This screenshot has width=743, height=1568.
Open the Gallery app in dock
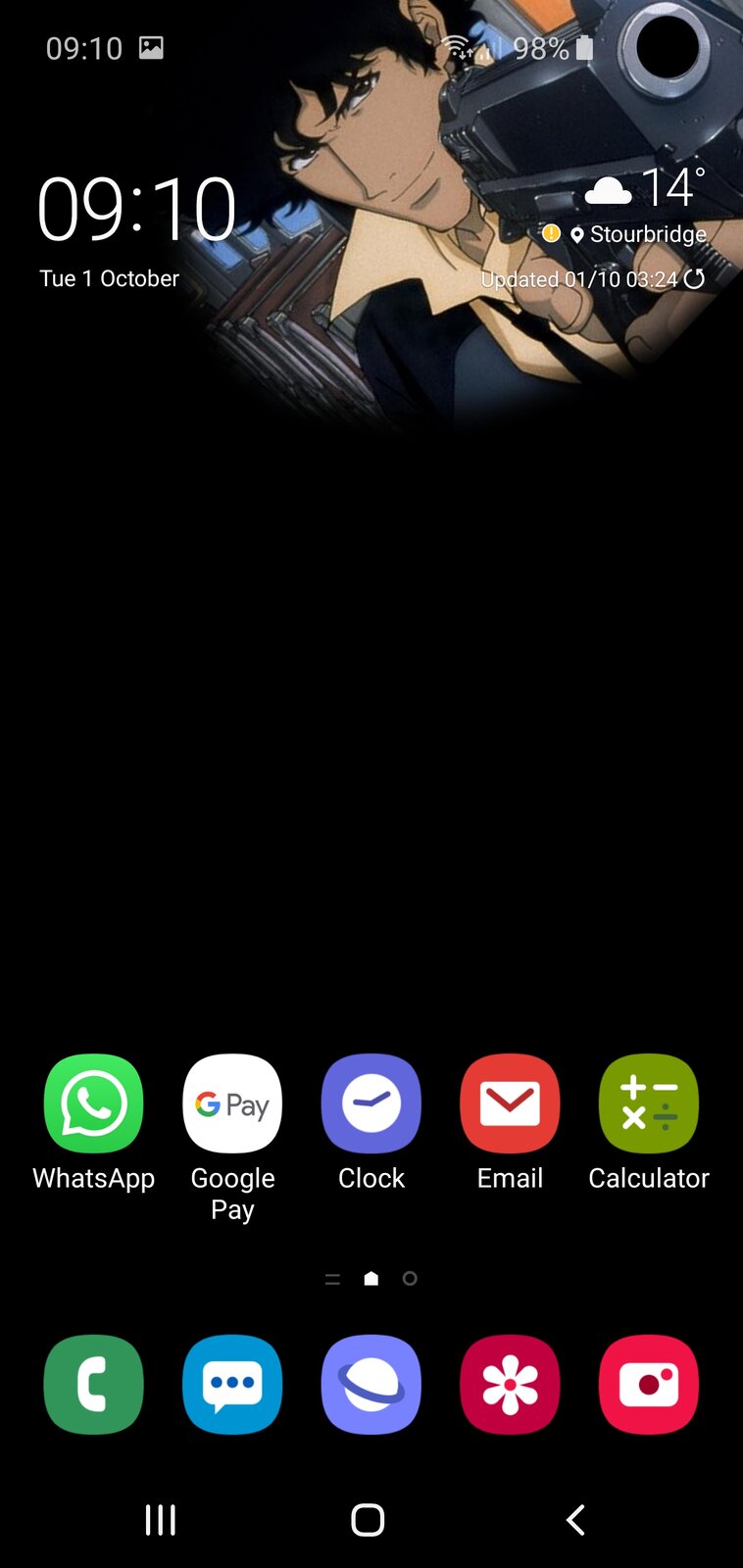[510, 1384]
